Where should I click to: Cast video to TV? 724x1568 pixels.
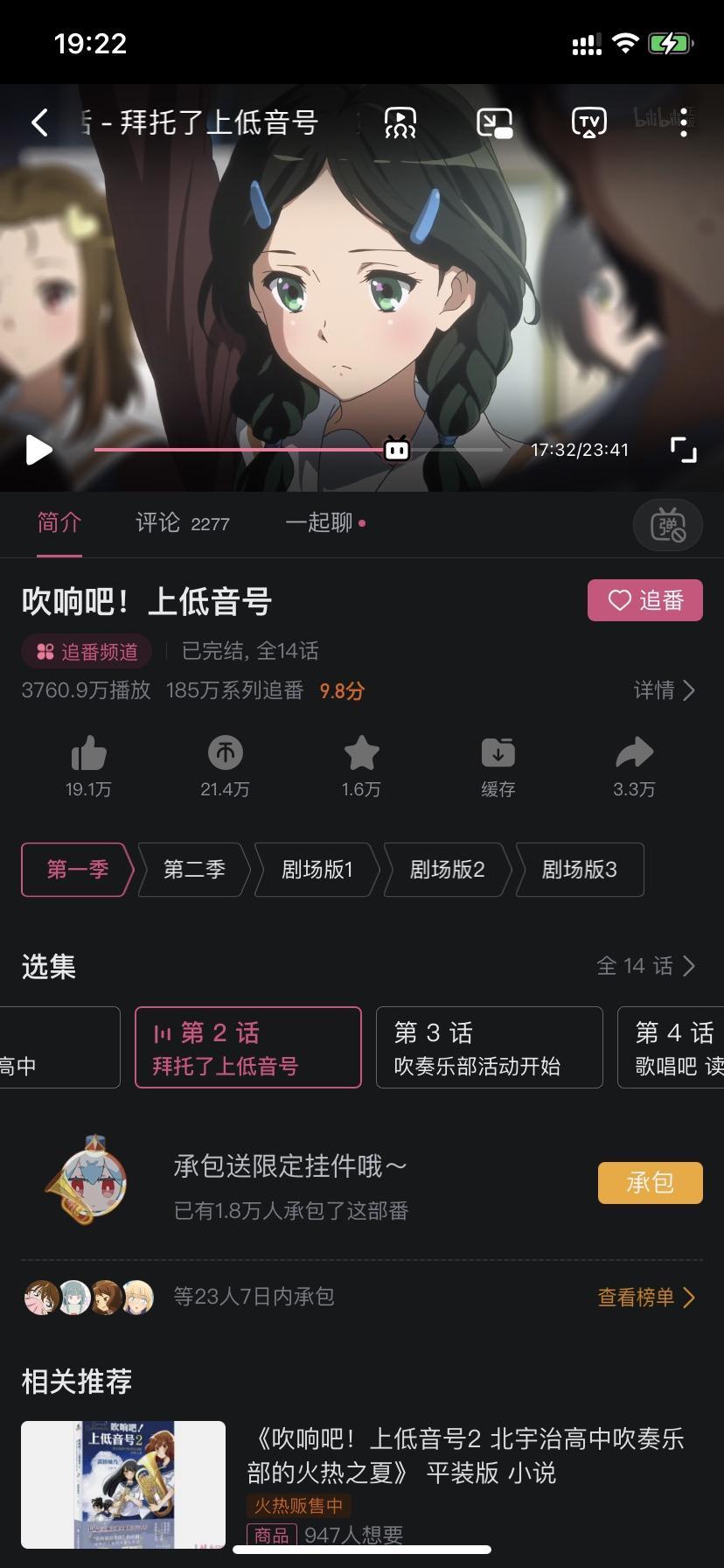[588, 122]
